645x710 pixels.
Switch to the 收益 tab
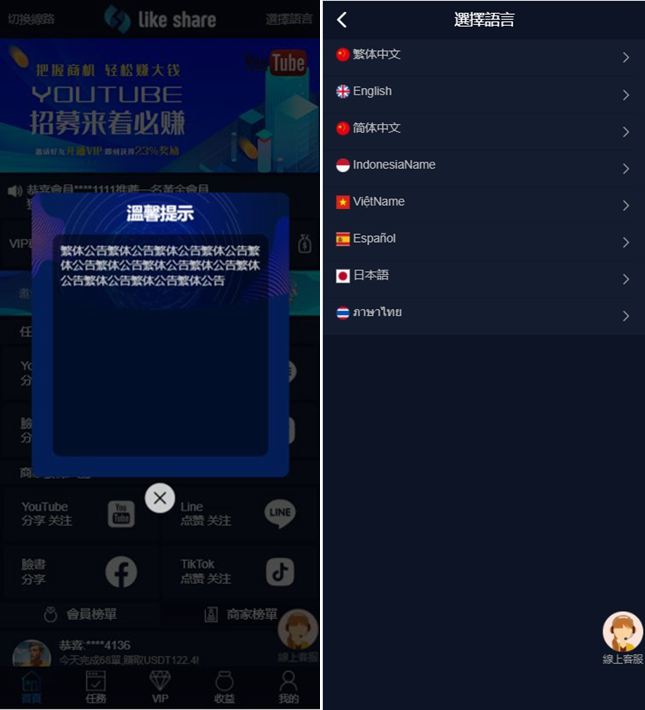224,688
